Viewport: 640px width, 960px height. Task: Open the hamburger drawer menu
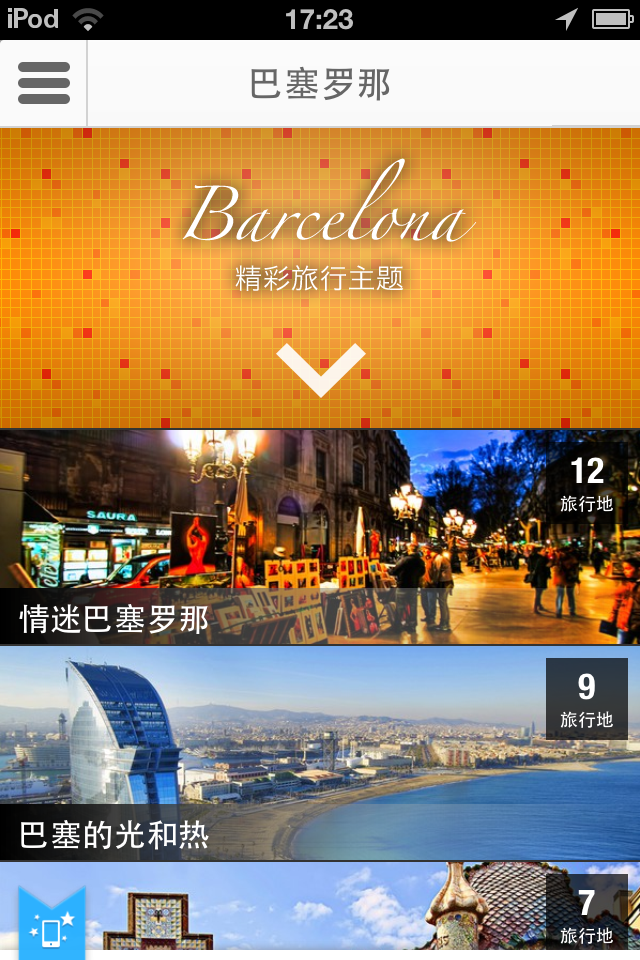[x=44, y=83]
